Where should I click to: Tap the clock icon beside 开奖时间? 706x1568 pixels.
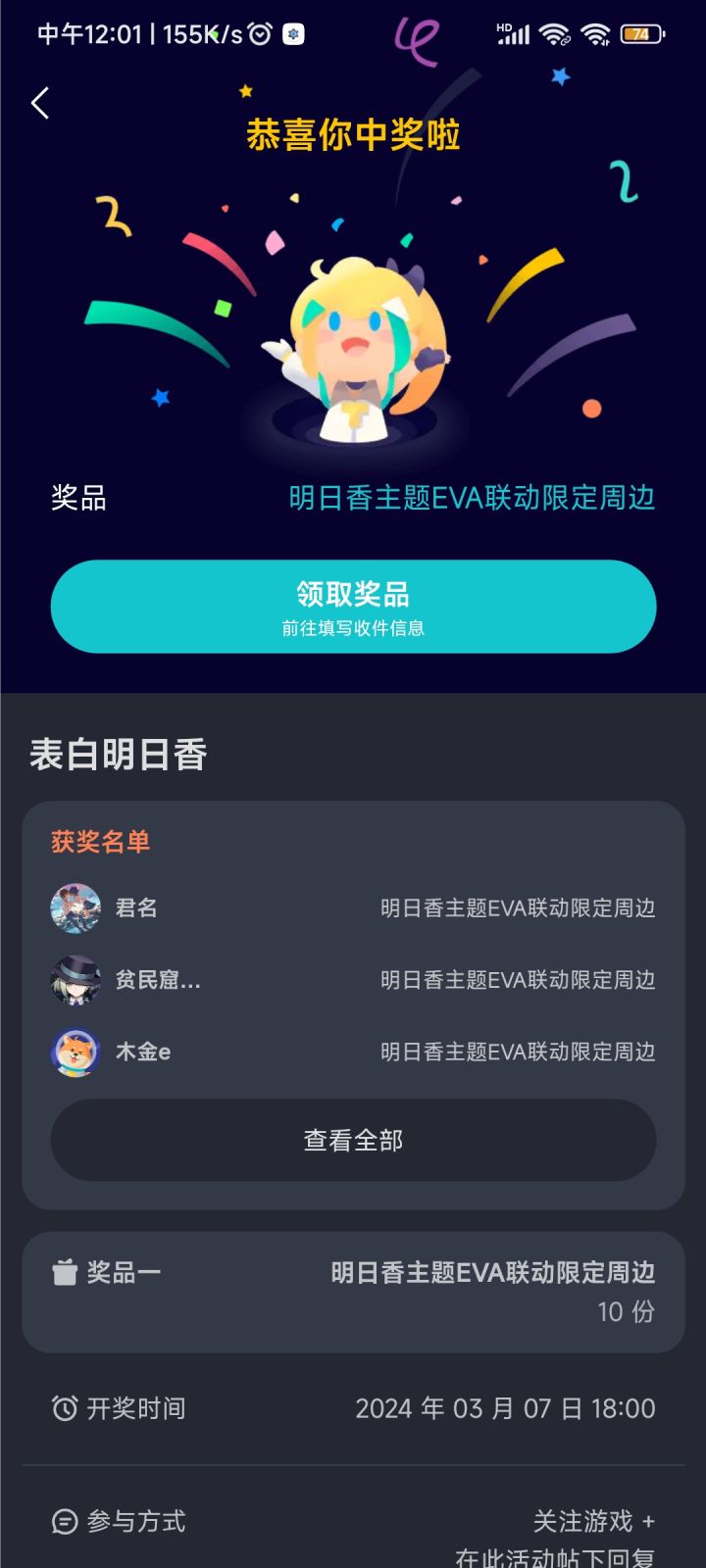point(63,1407)
